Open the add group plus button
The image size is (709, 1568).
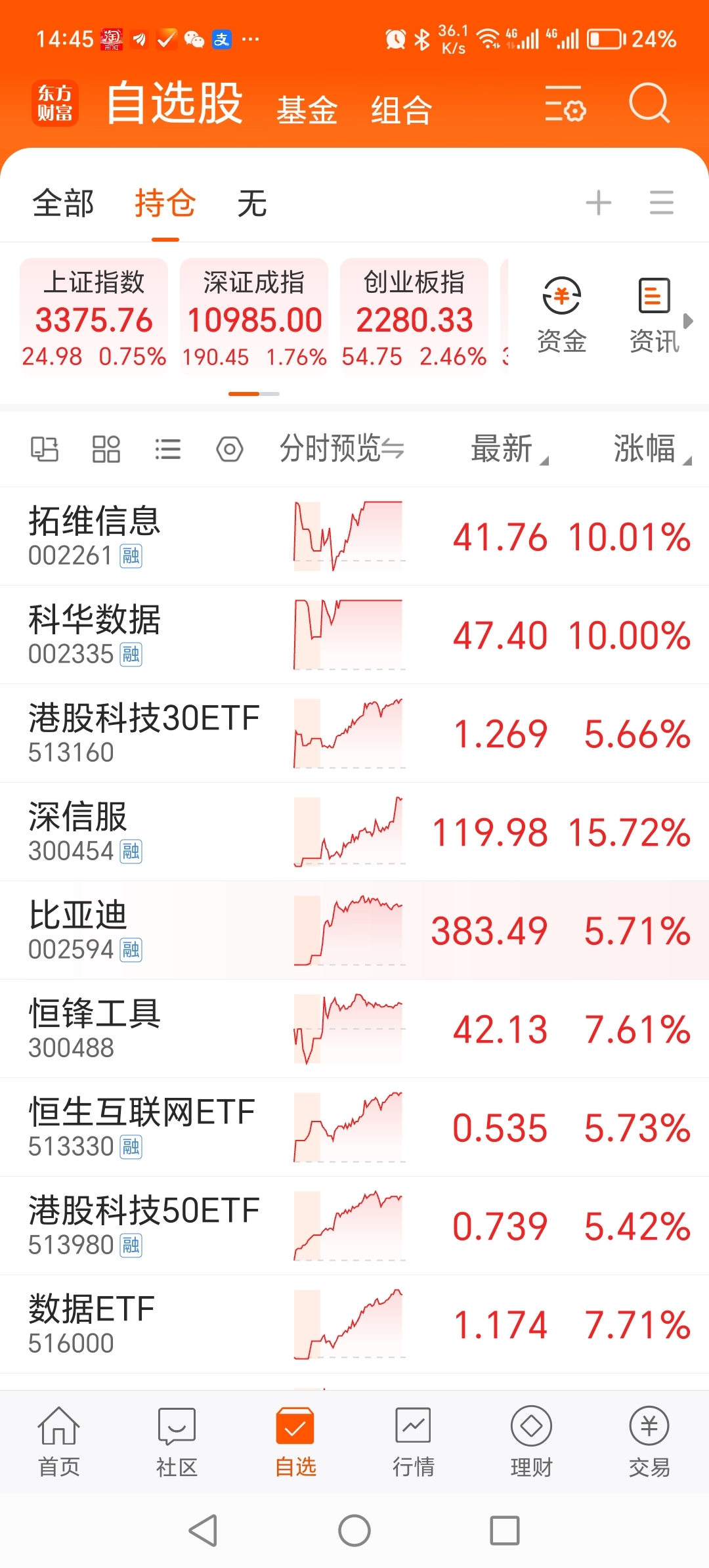[598, 204]
